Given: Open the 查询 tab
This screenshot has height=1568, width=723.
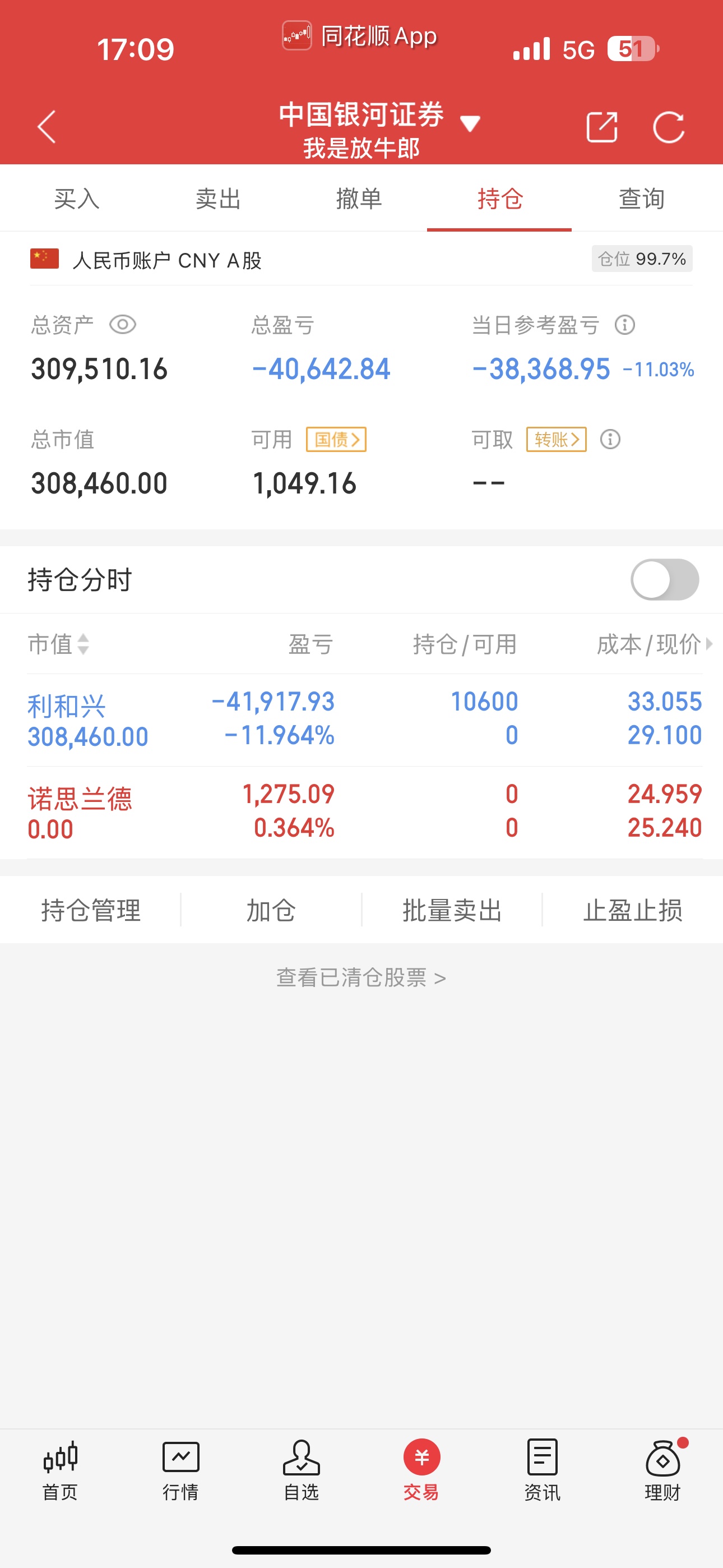Looking at the screenshot, I should [x=641, y=199].
